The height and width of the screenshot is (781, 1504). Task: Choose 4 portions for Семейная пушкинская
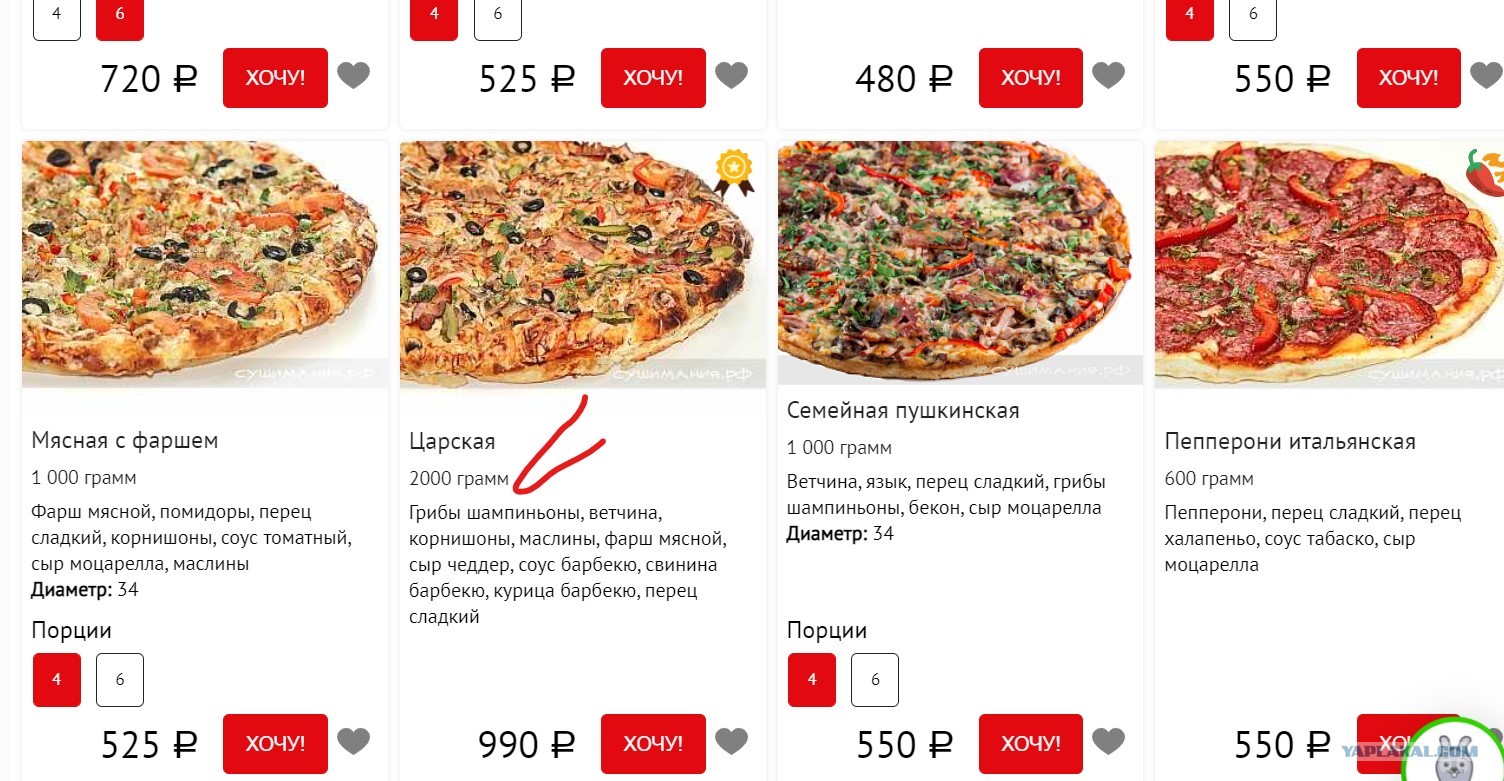812,680
